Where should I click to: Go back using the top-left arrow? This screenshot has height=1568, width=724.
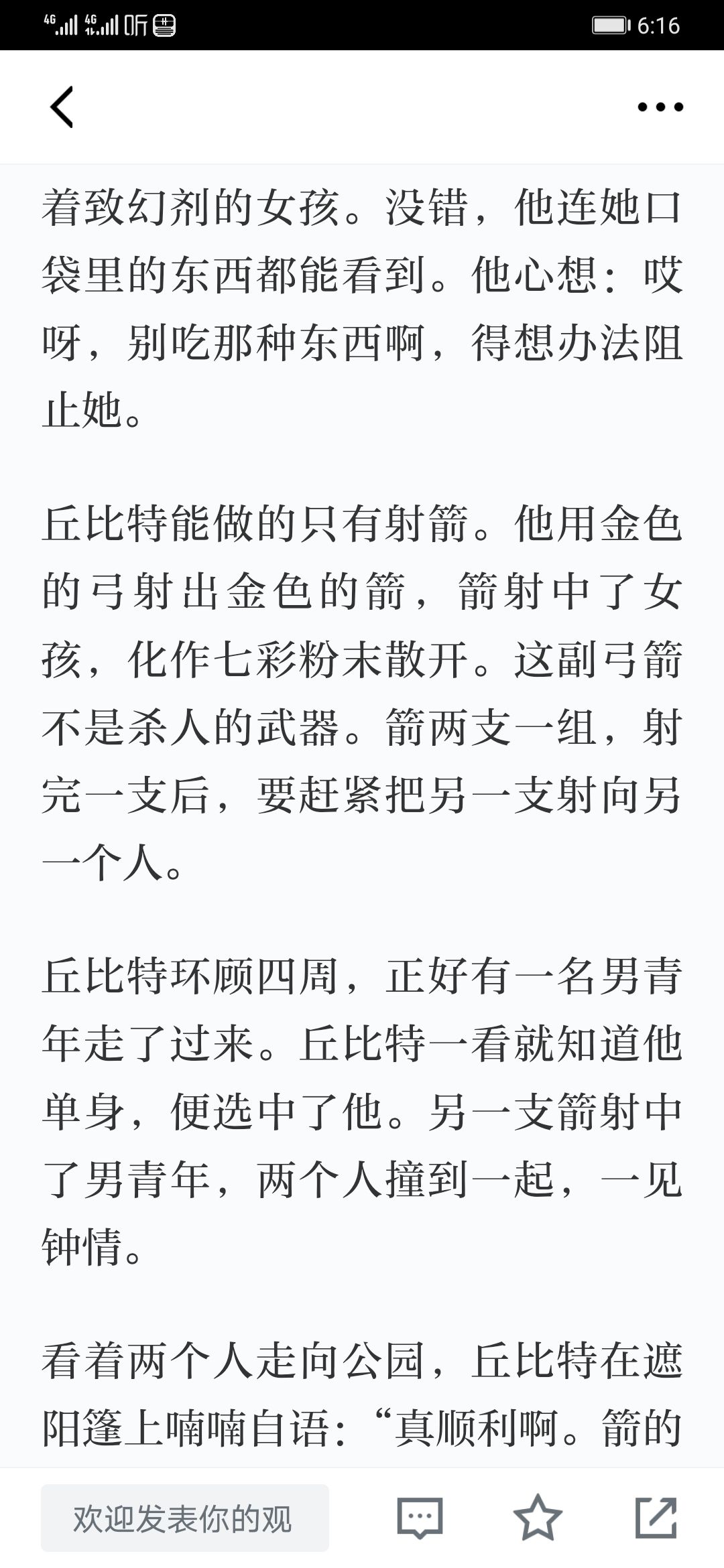pos(62,107)
